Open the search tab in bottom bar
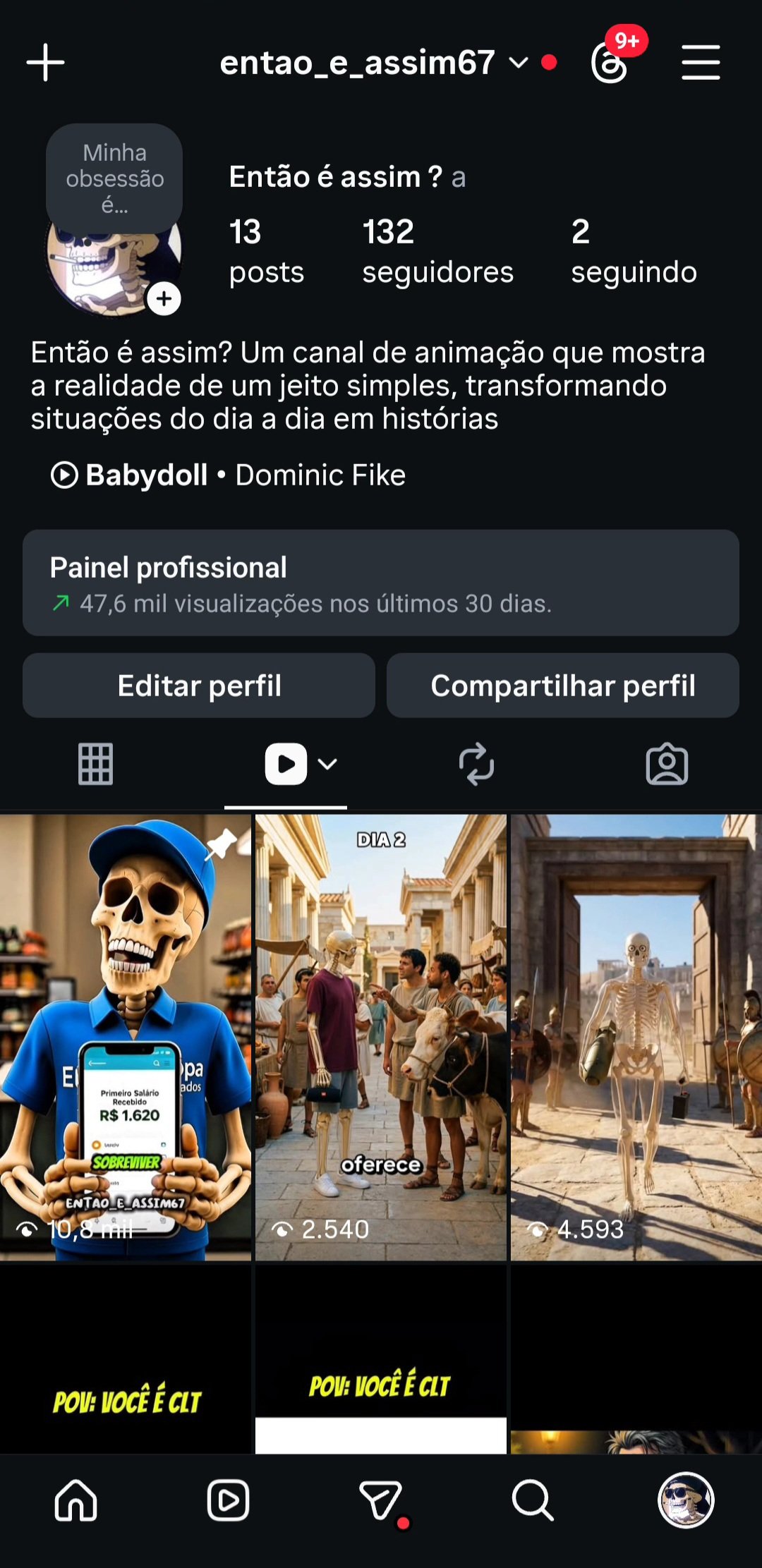762x1568 pixels. click(533, 1500)
